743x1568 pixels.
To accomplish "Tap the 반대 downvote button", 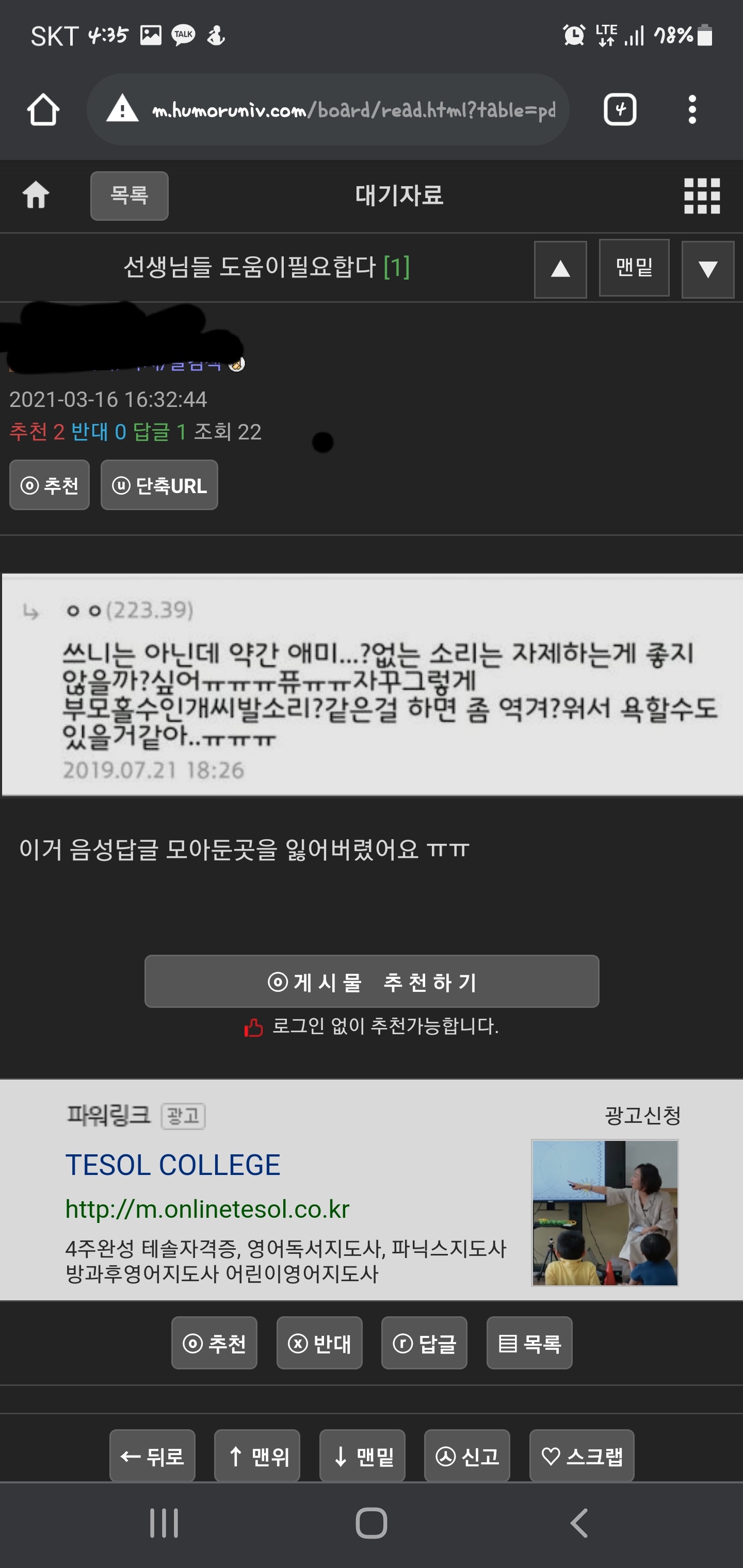I will pyautogui.click(x=319, y=1343).
